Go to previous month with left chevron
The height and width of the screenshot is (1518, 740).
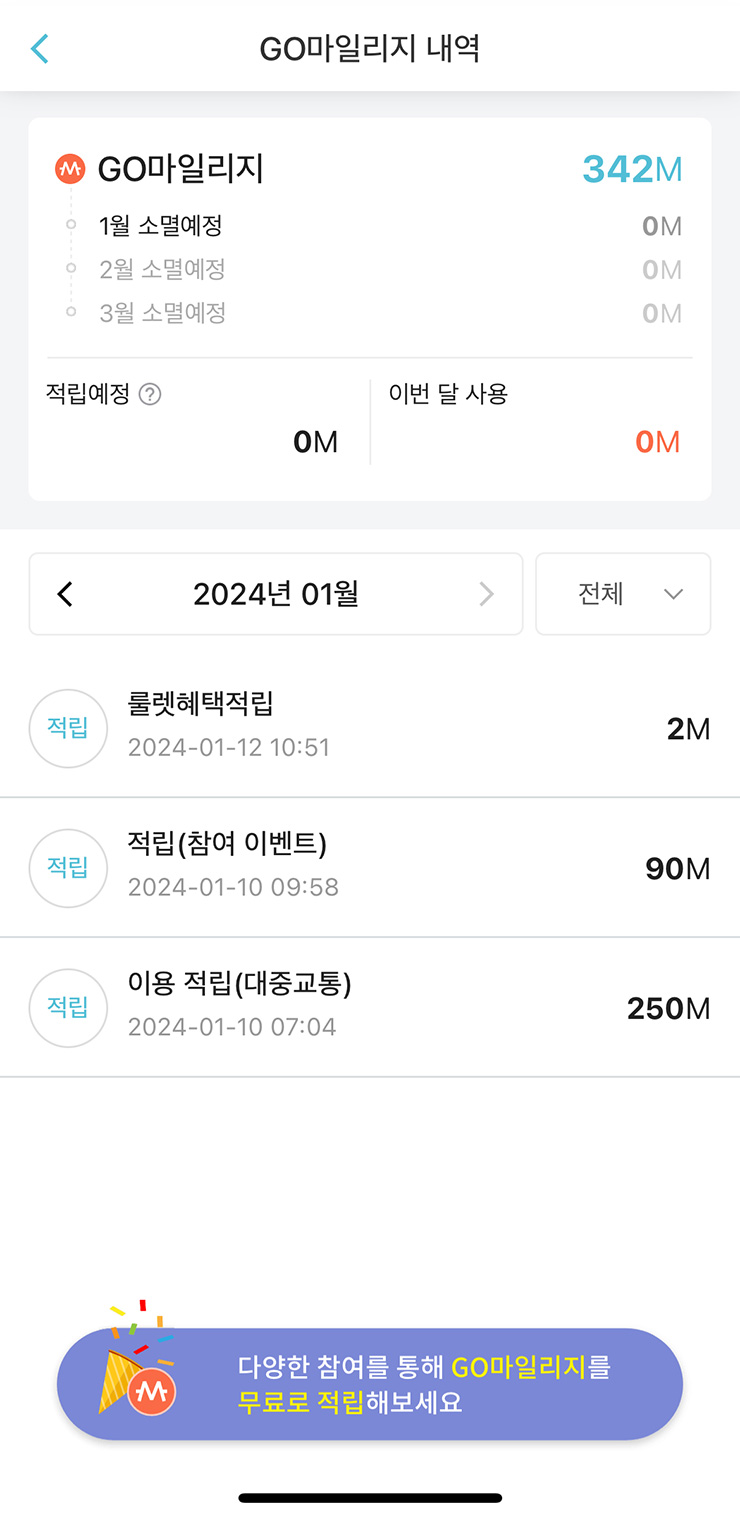pyautogui.click(x=64, y=593)
